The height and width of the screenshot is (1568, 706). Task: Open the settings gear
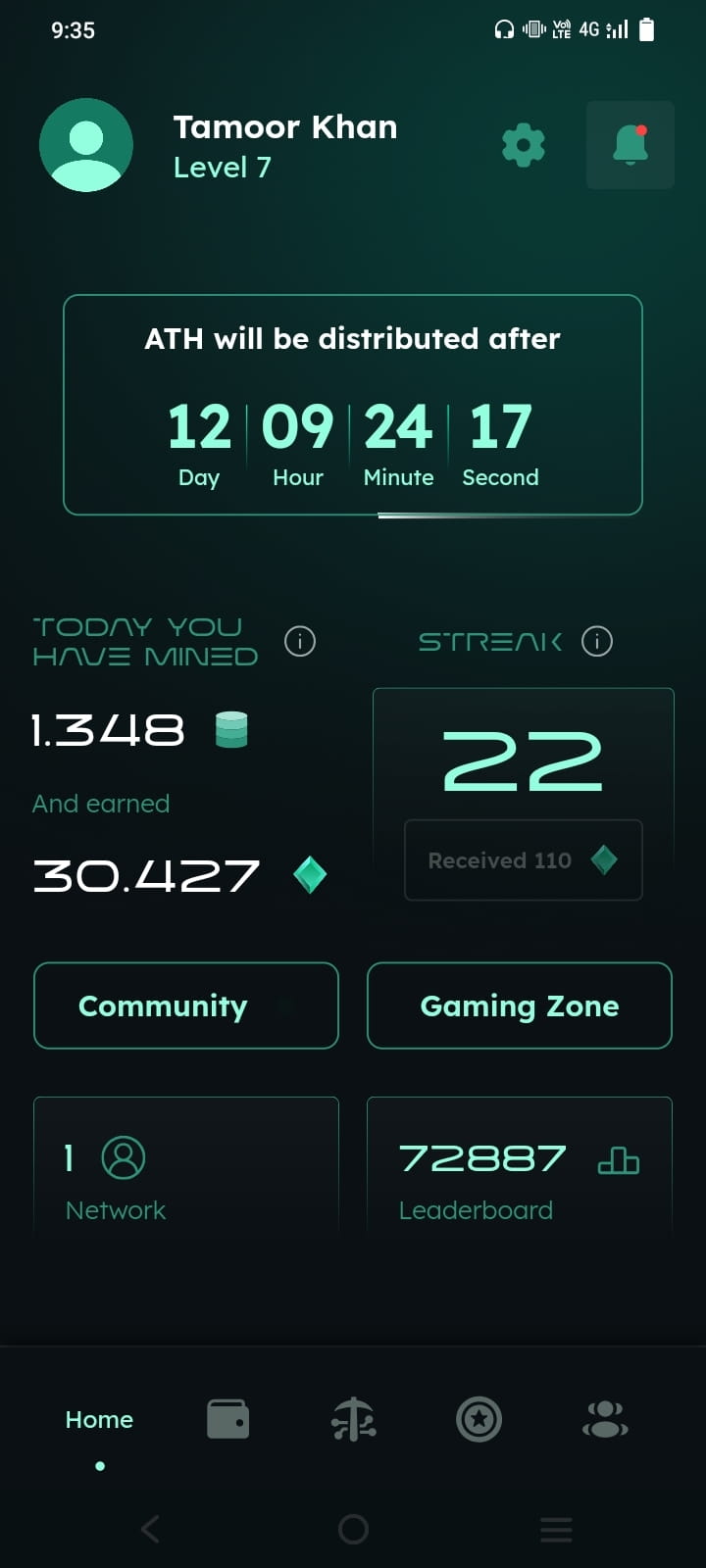point(523,143)
